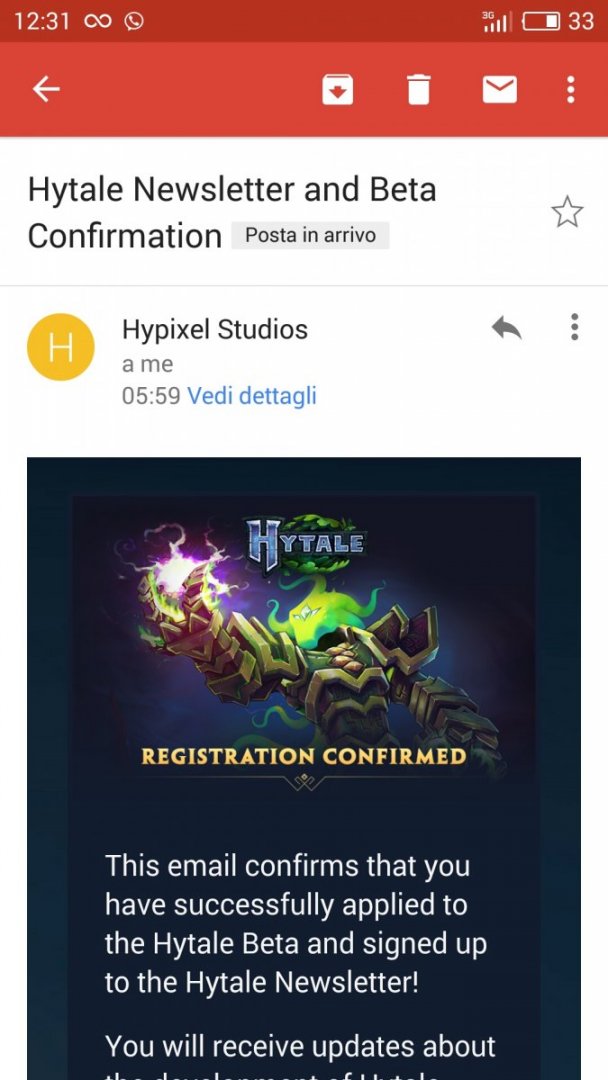Open the top bar overflow menu
608x1080 pixels.
pos(570,90)
